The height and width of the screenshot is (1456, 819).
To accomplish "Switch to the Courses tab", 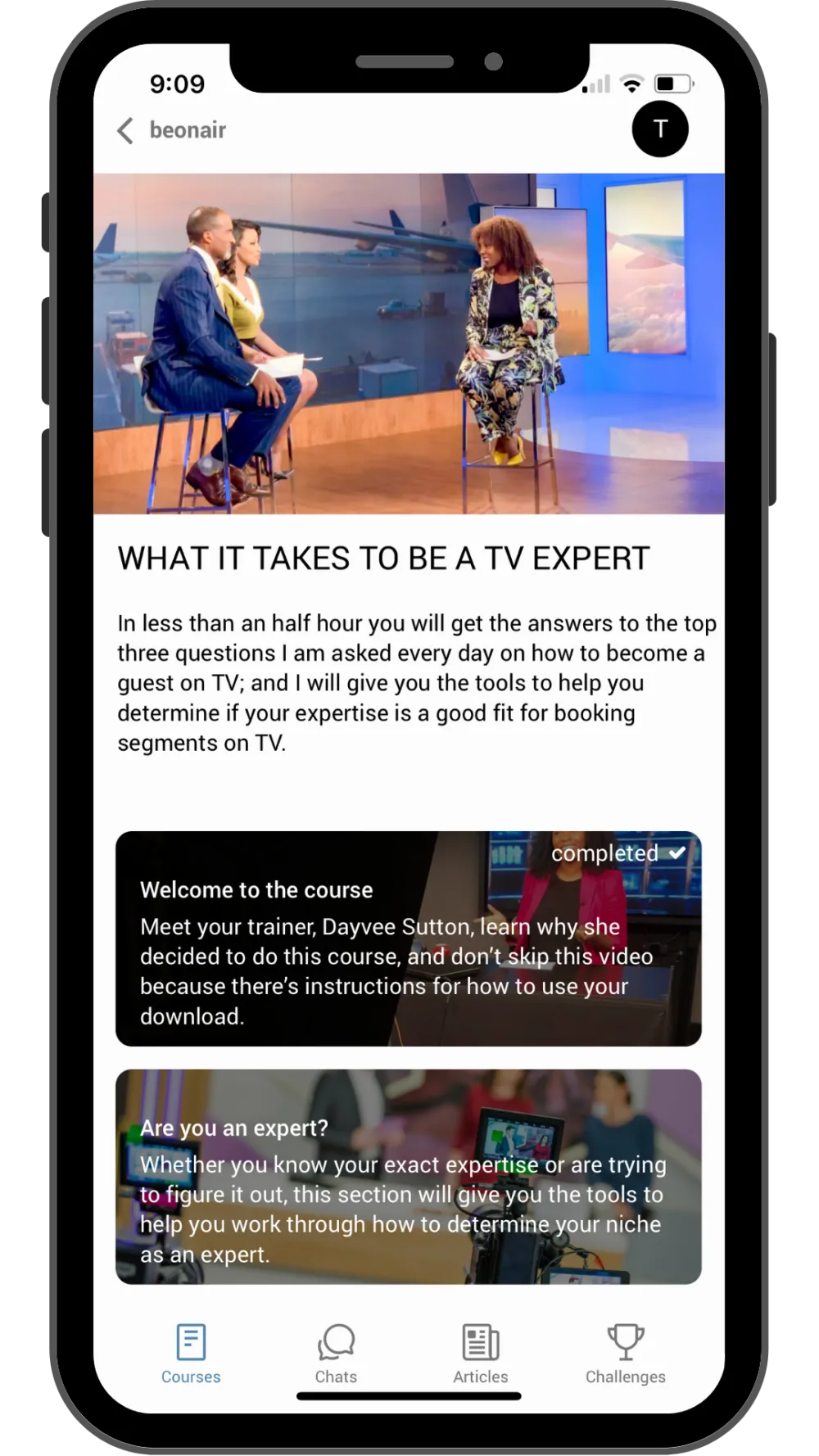I will pos(191,1354).
